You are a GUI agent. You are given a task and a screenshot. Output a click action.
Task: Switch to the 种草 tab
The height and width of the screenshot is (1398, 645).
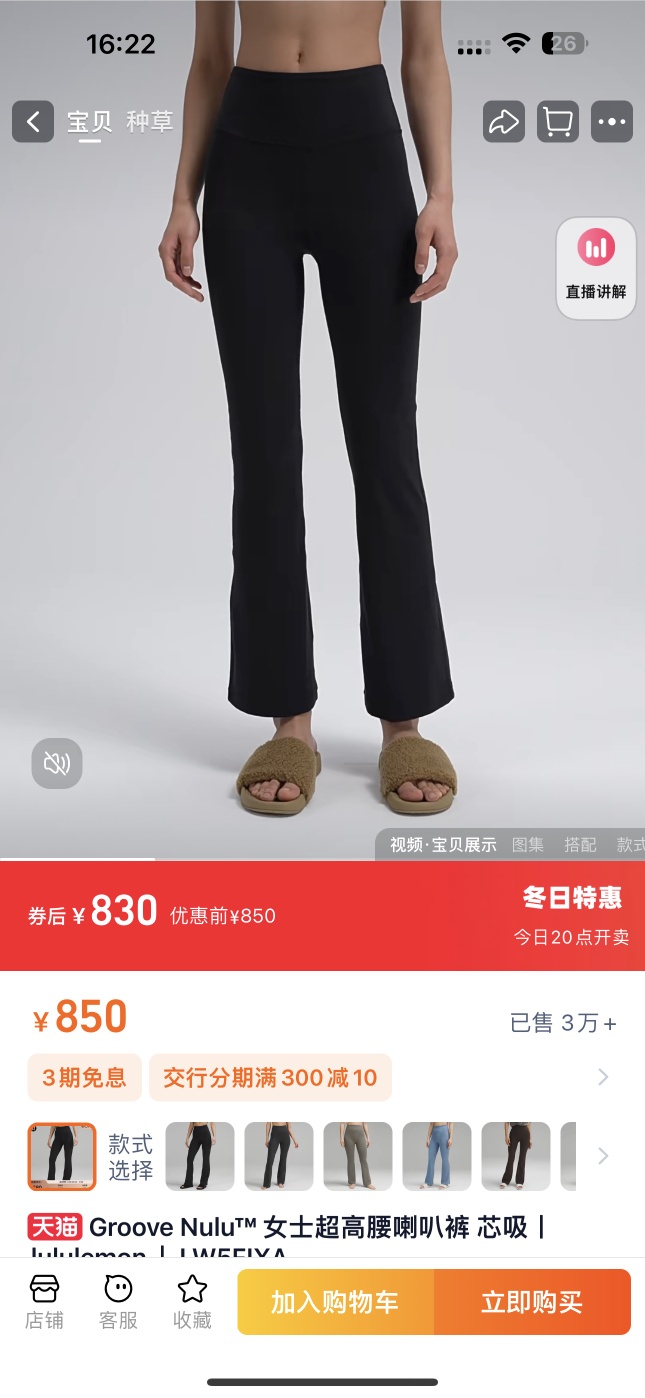(150, 122)
